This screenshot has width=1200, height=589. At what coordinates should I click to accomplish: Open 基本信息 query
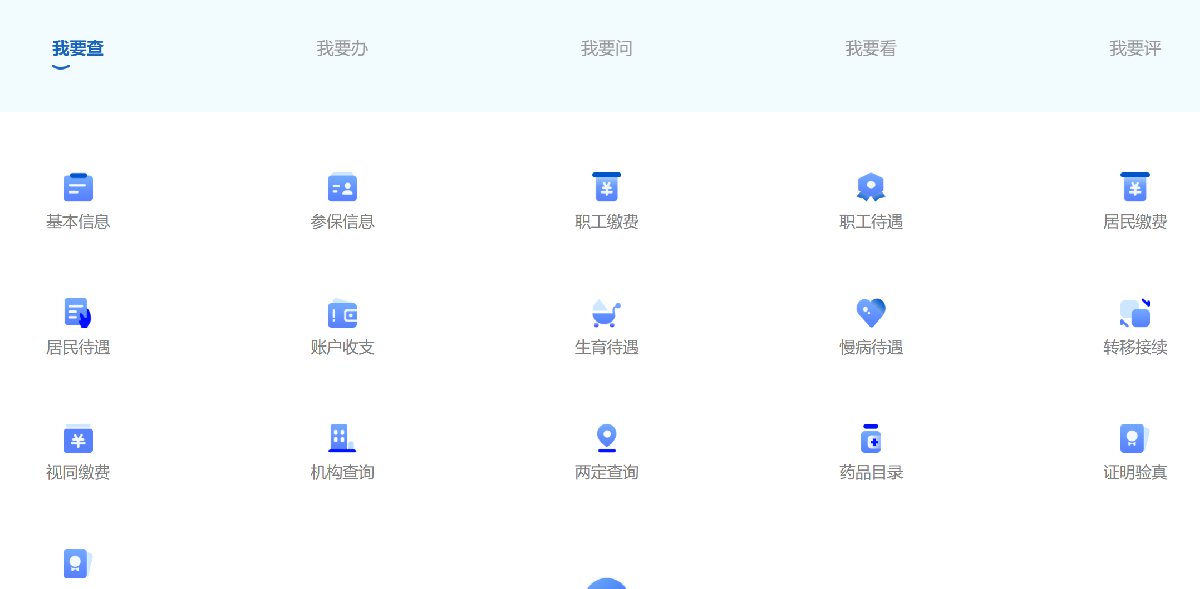(x=78, y=200)
